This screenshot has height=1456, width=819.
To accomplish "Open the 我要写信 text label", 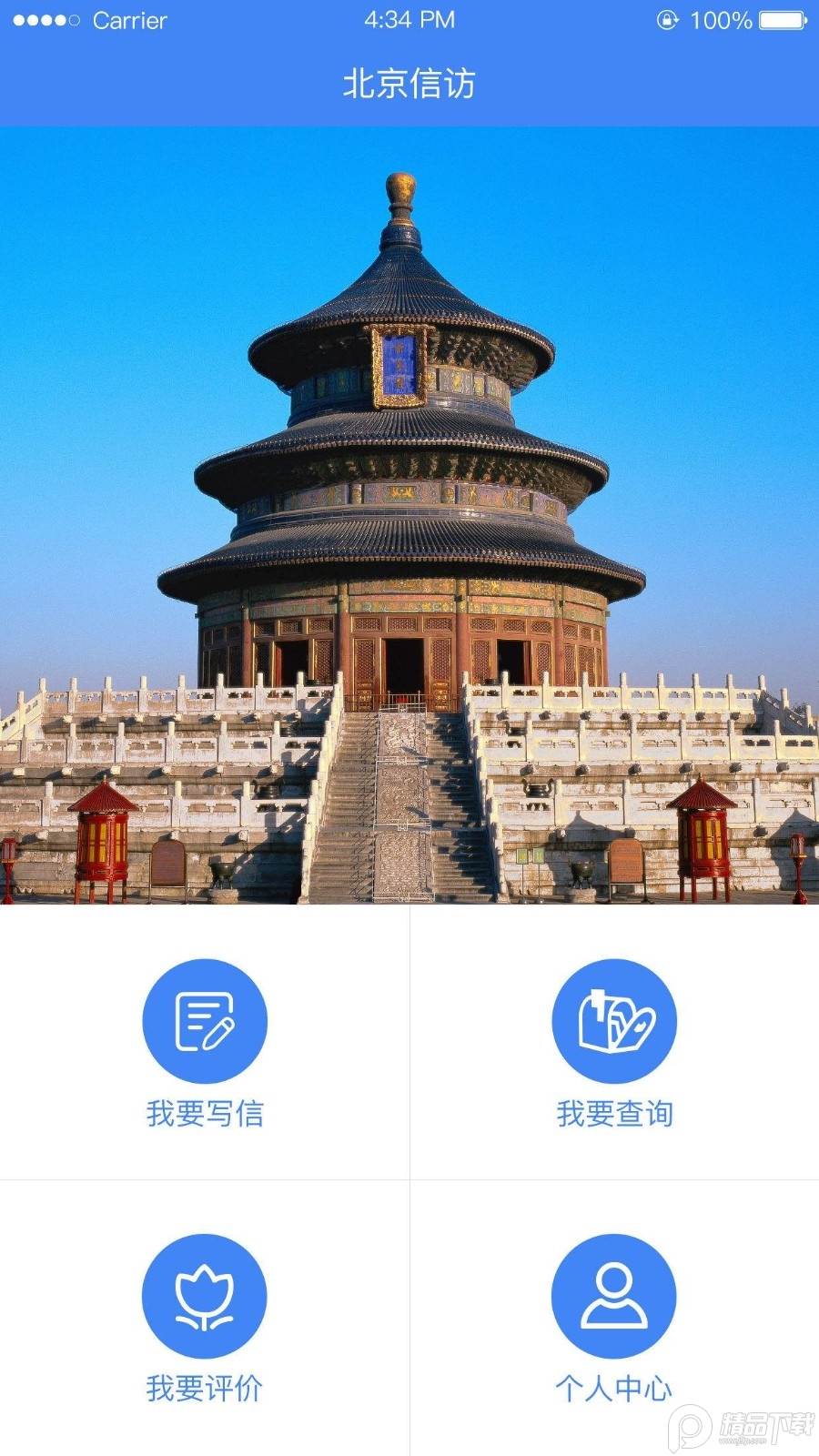I will click(204, 1112).
